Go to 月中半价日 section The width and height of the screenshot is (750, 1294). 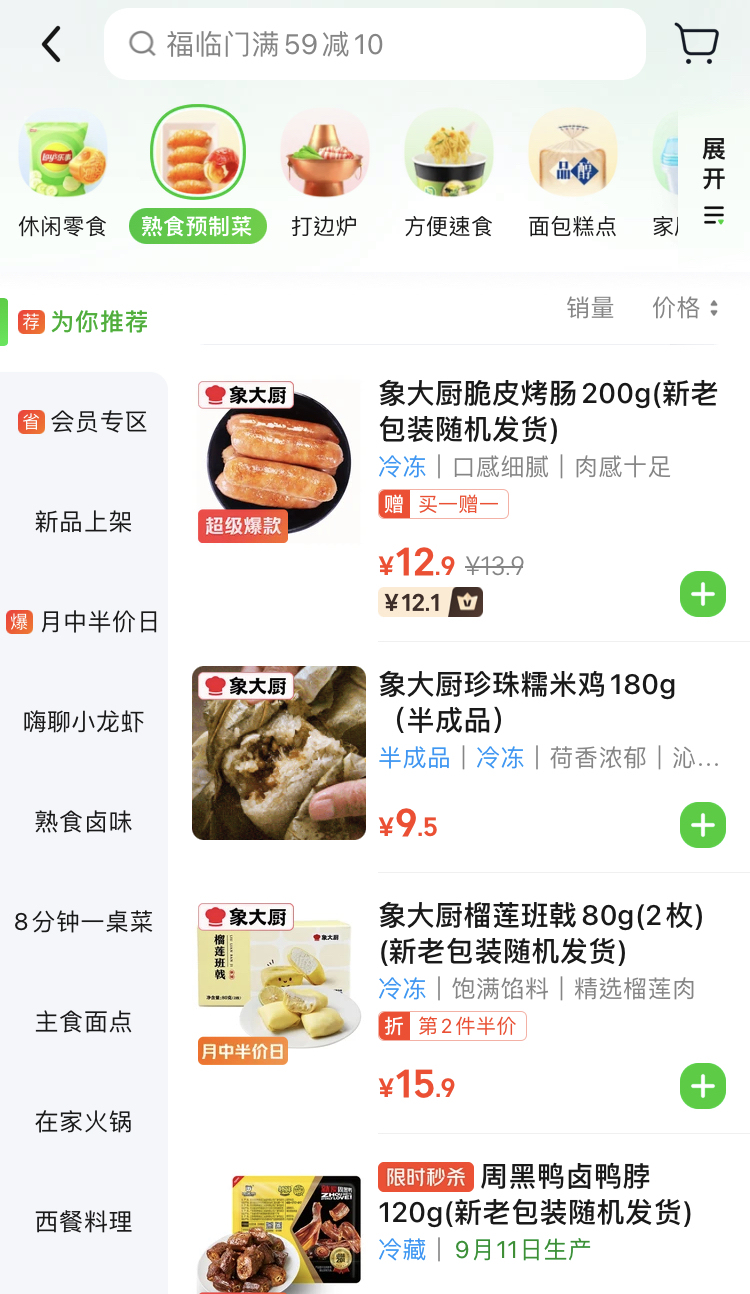pos(84,622)
